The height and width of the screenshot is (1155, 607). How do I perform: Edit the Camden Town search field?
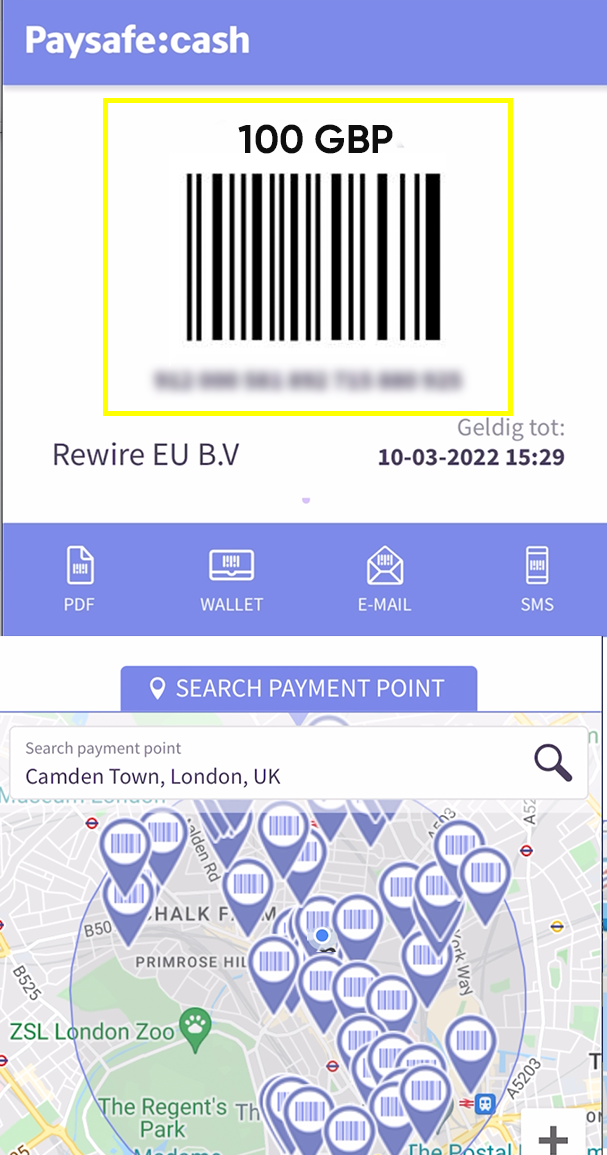pyautogui.click(x=260, y=775)
